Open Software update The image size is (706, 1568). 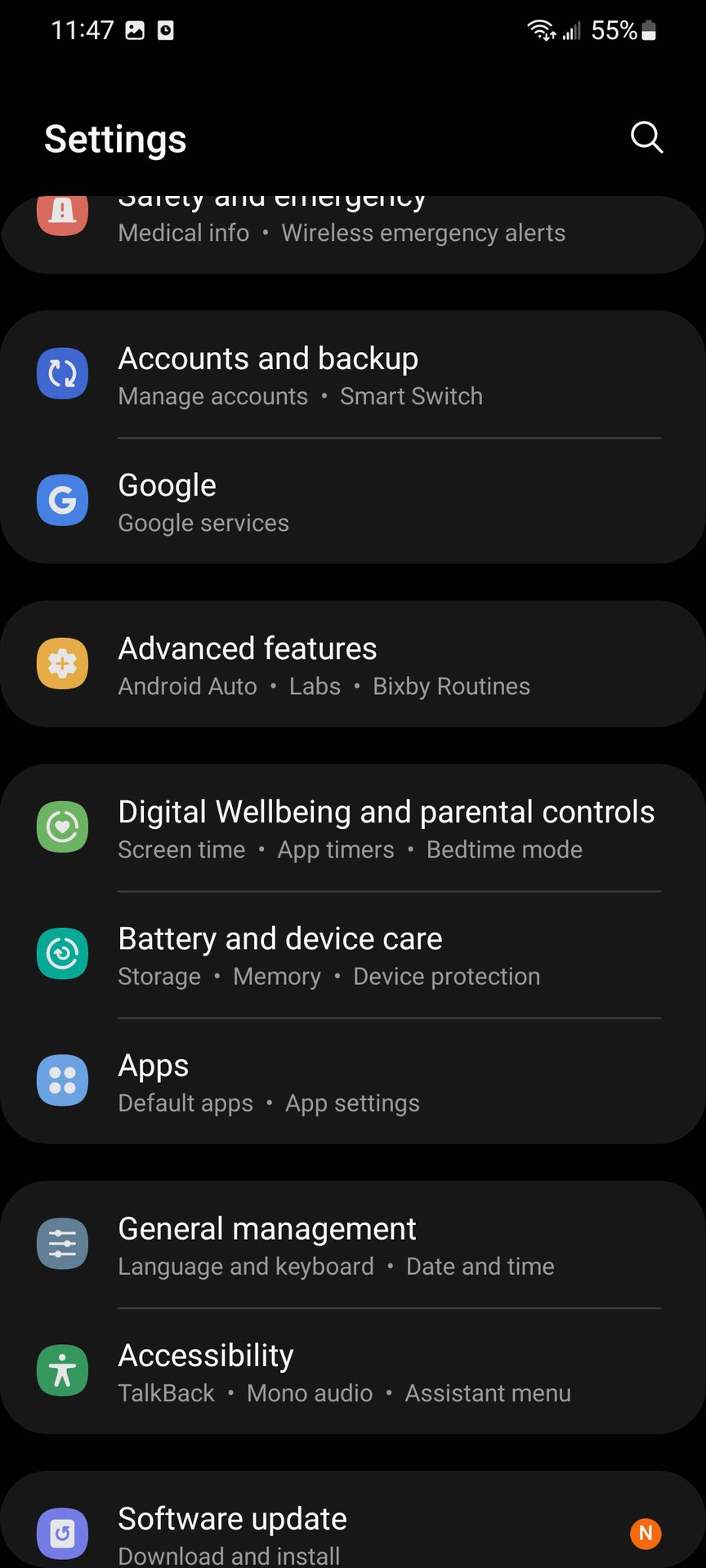pyautogui.click(x=351, y=1530)
